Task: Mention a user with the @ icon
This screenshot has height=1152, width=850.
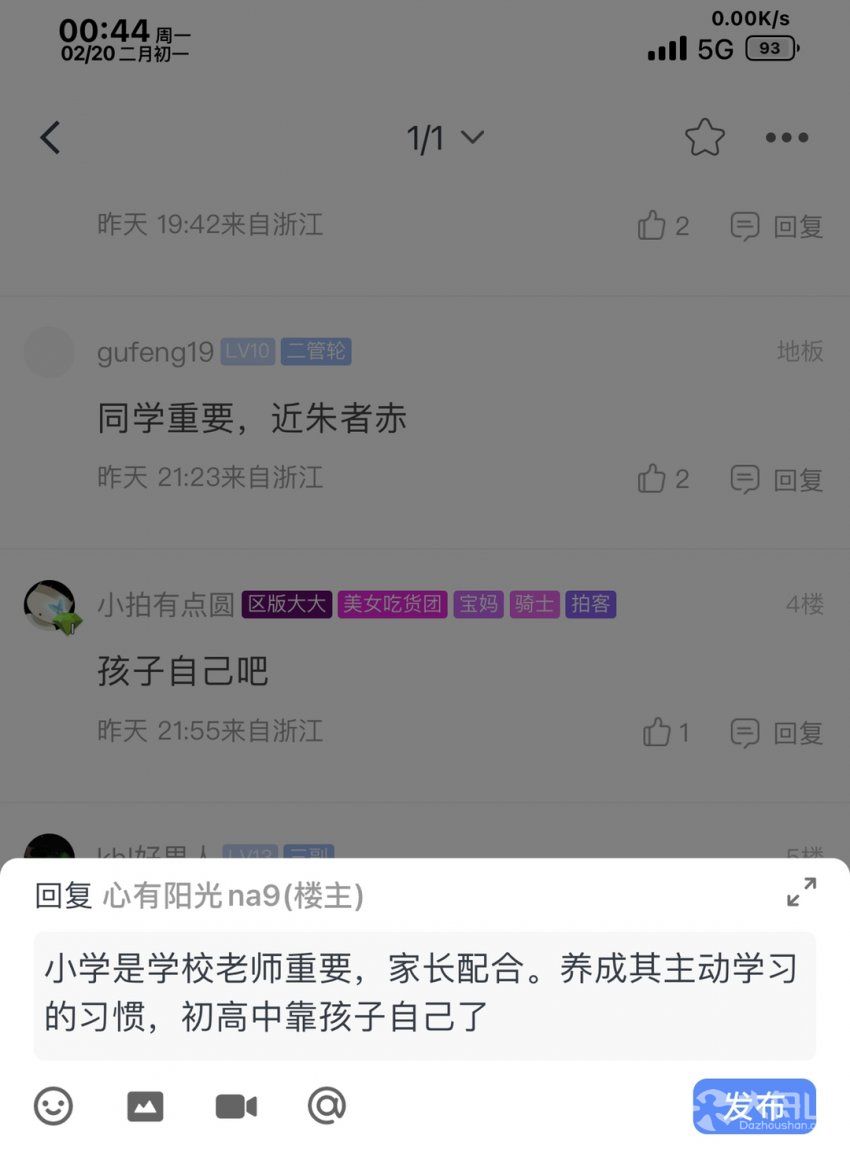Action: pyautogui.click(x=326, y=1106)
